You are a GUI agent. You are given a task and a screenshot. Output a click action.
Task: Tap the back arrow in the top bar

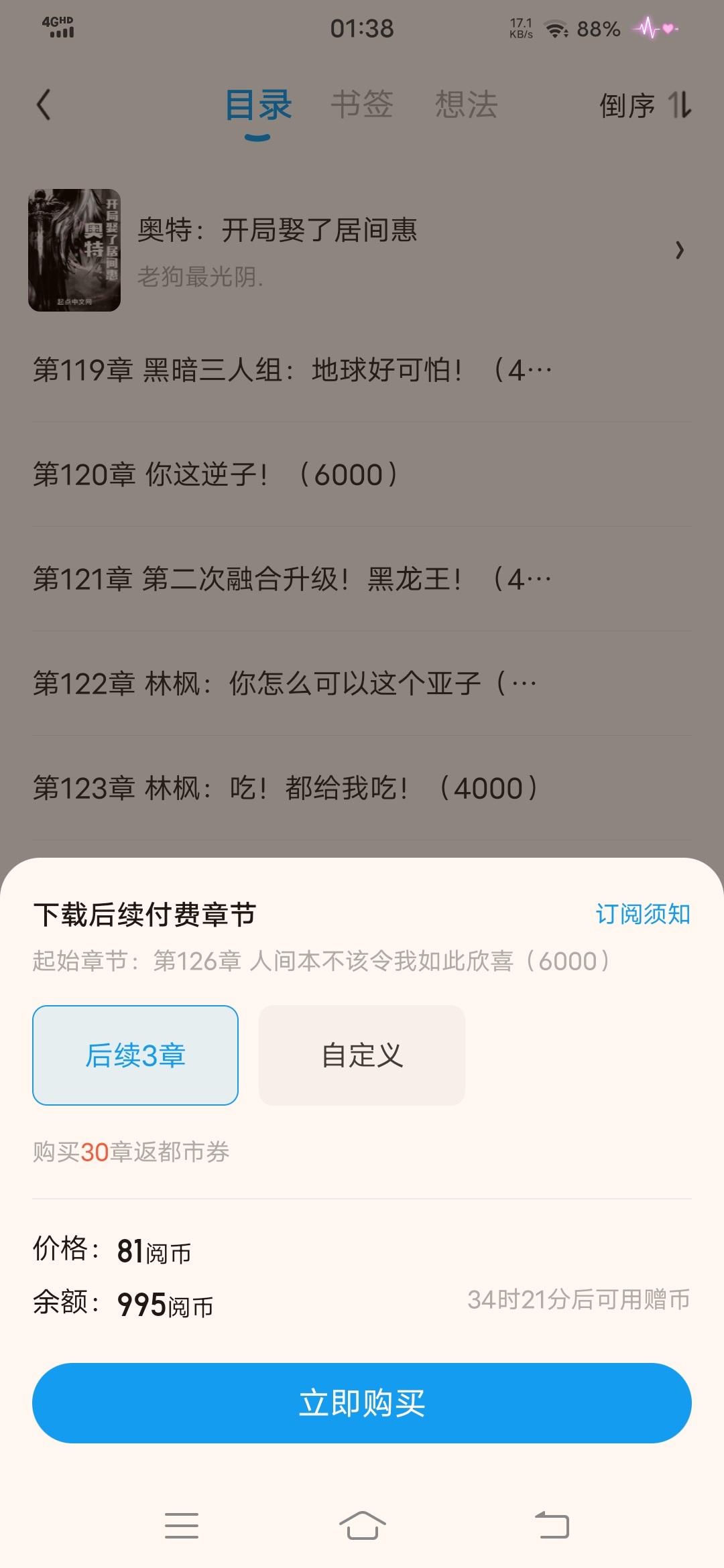pos(44,105)
